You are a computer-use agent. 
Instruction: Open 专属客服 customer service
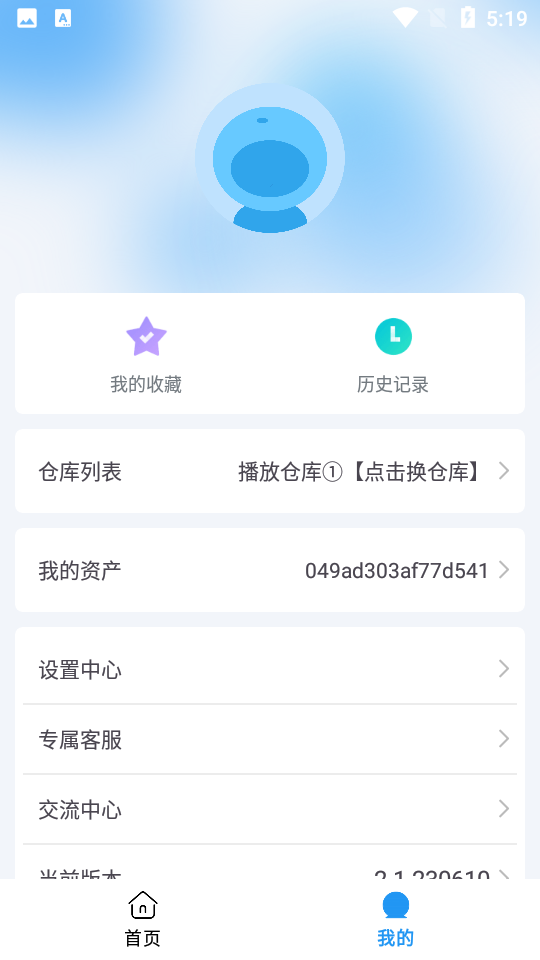(270, 739)
